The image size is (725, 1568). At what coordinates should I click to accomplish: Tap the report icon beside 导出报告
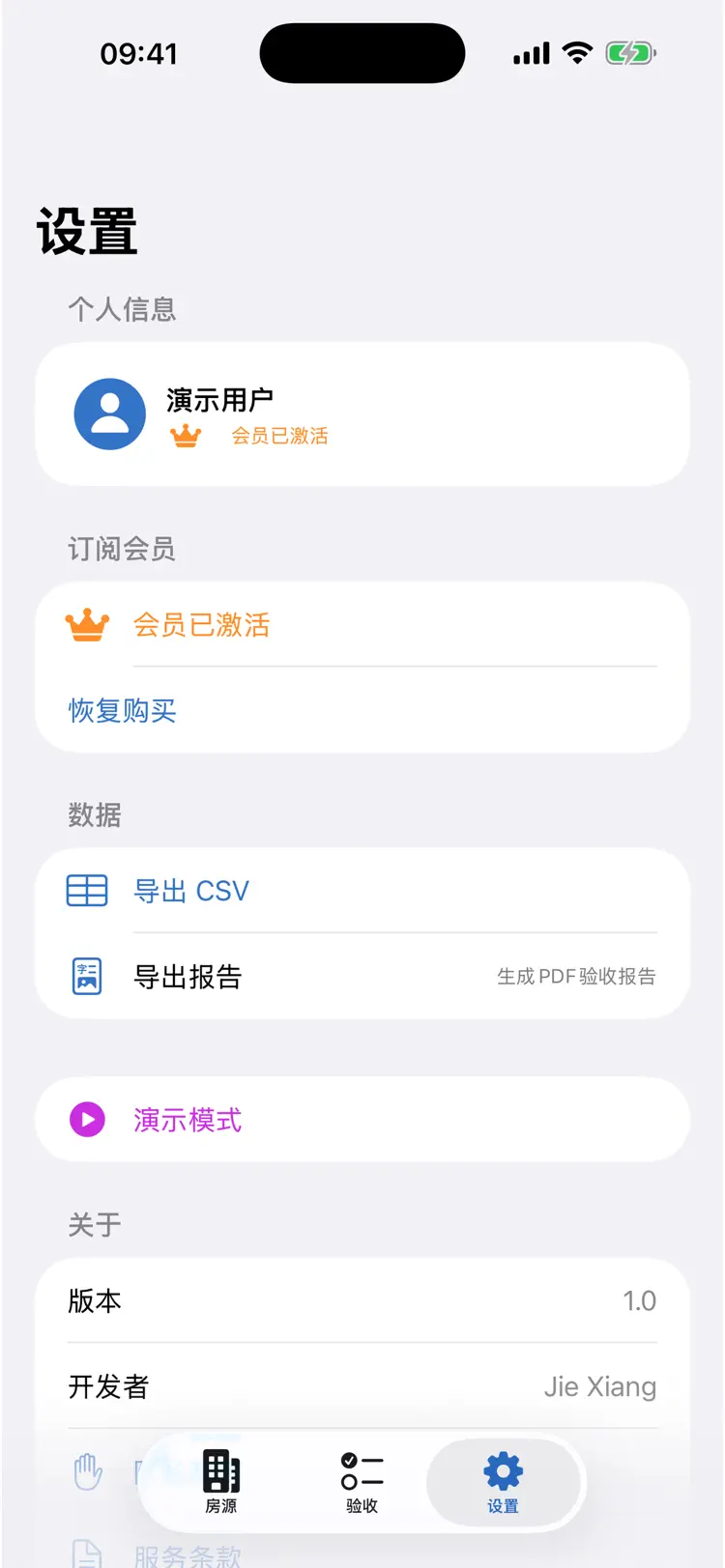[86, 976]
